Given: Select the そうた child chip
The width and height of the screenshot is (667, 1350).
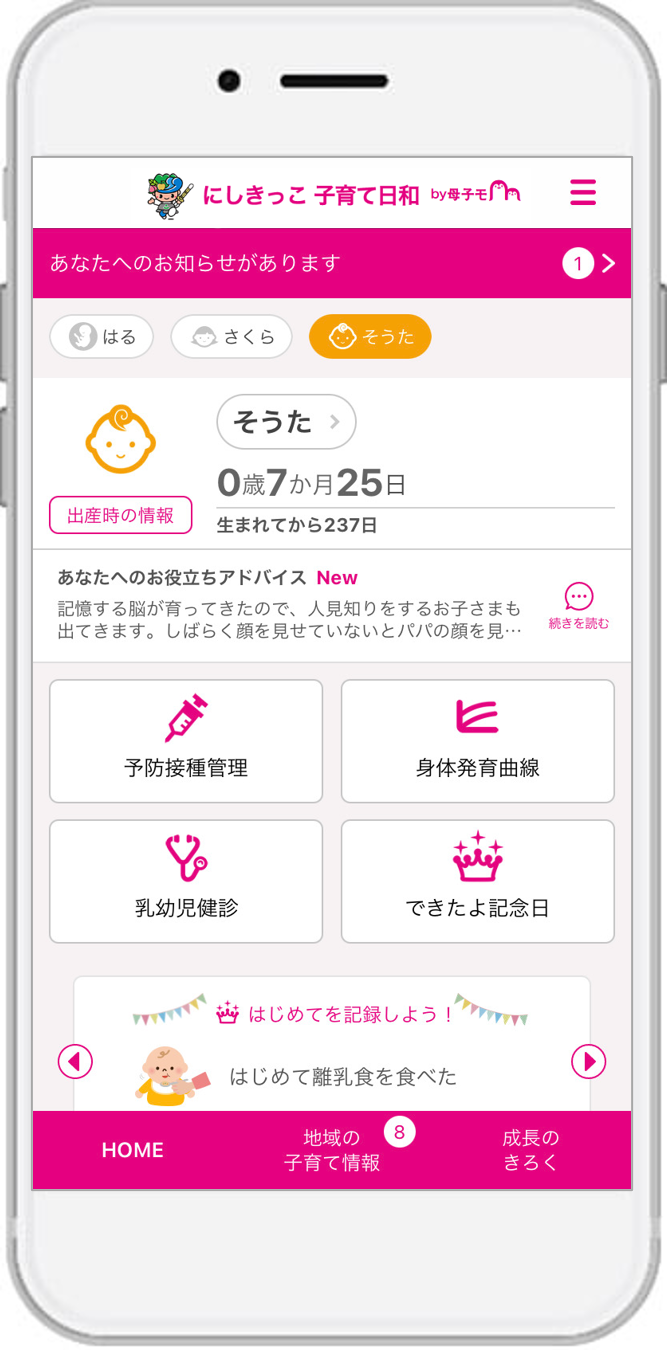Looking at the screenshot, I should tap(370, 337).
